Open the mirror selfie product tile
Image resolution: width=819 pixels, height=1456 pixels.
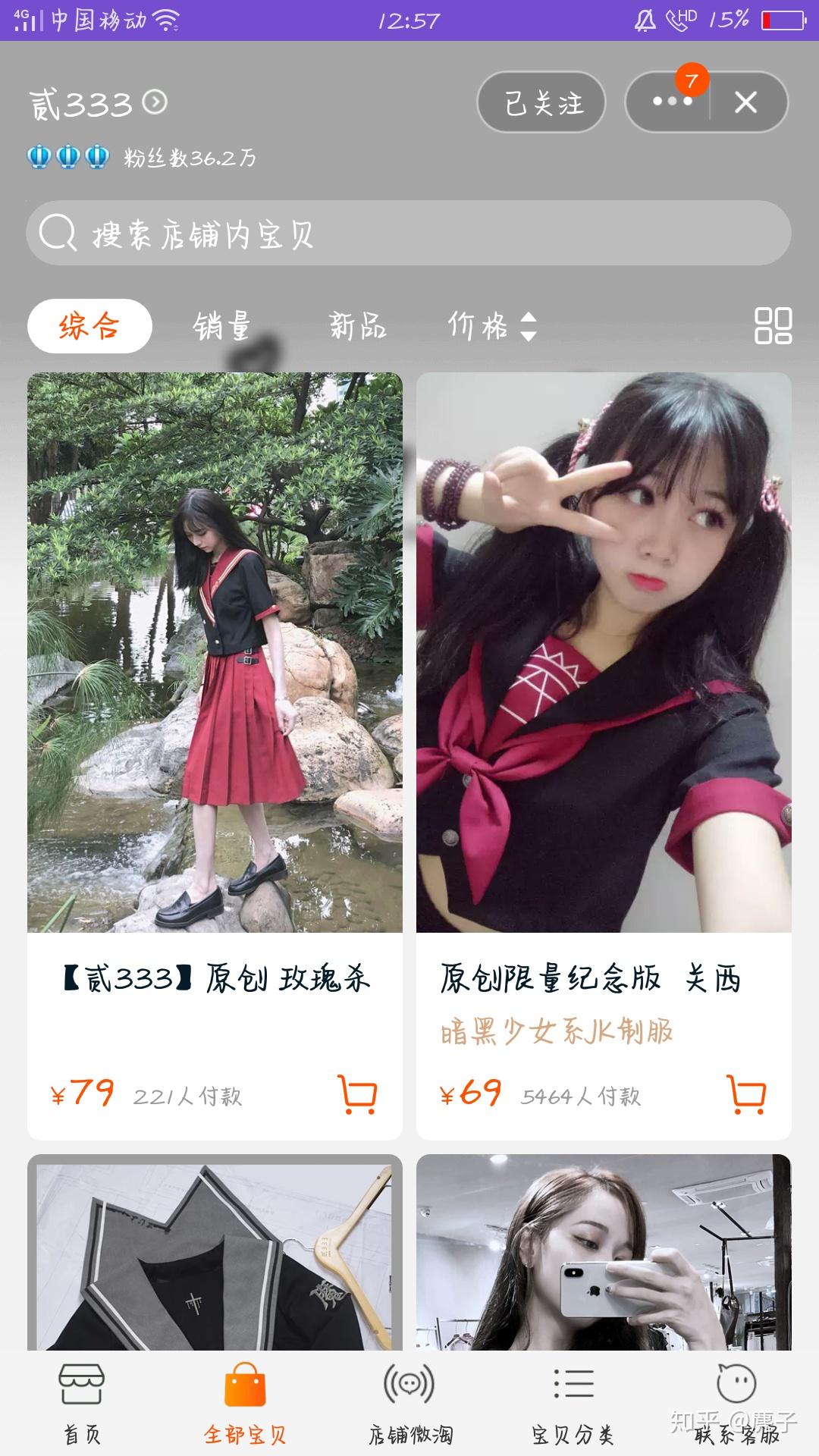(604, 1252)
